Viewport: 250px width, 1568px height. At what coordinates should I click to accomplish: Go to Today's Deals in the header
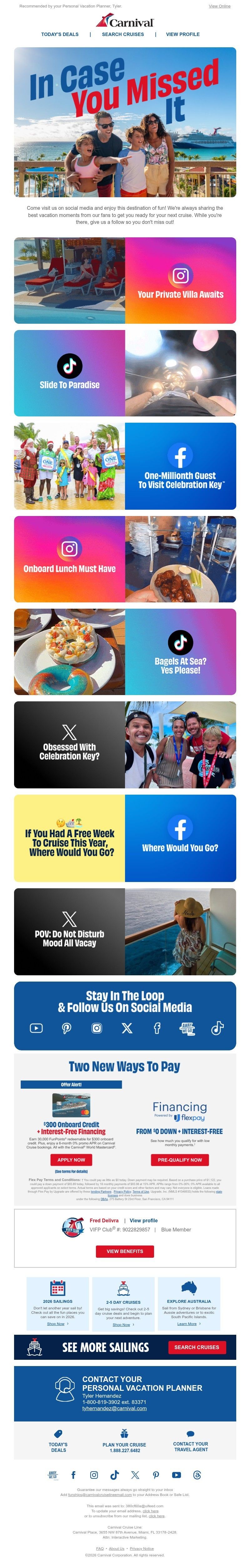[59, 35]
